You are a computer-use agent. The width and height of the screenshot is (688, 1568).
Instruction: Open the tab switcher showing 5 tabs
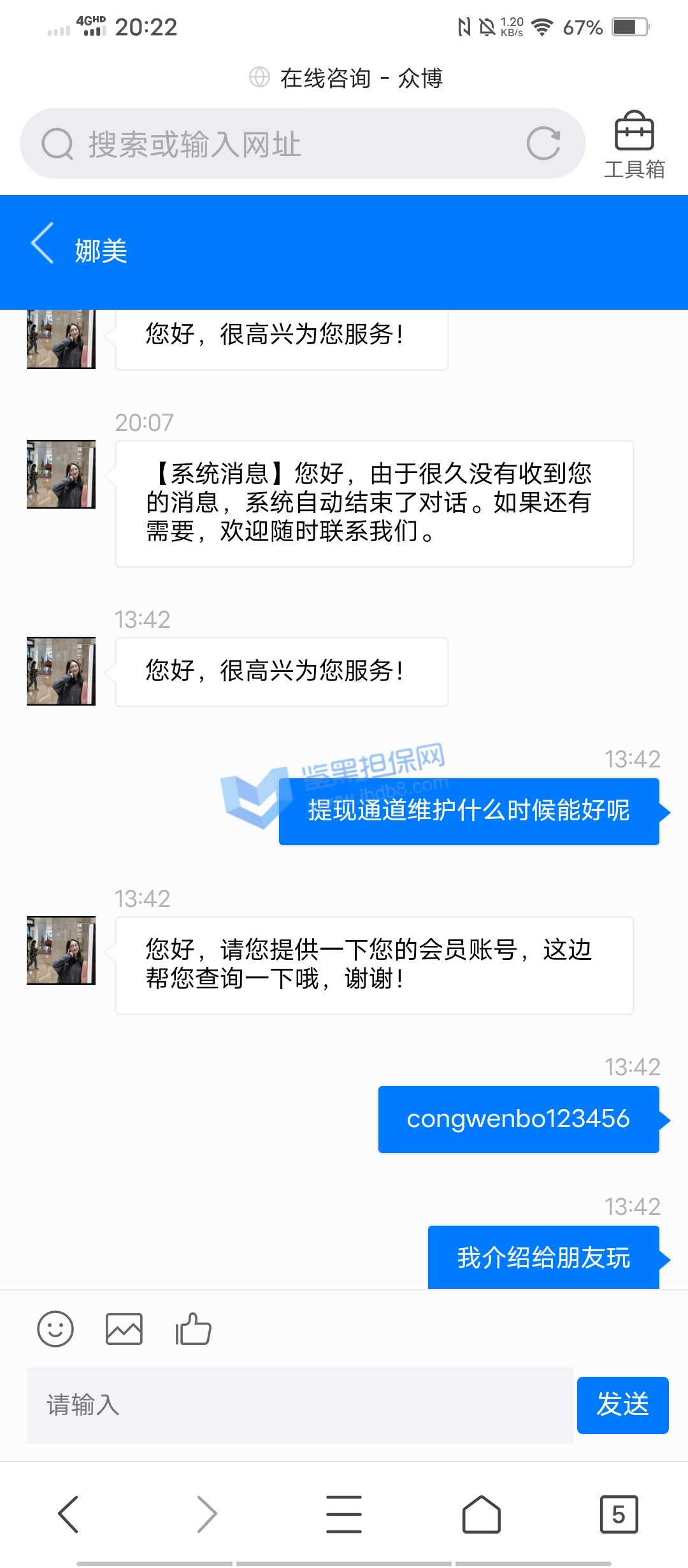(x=619, y=1514)
